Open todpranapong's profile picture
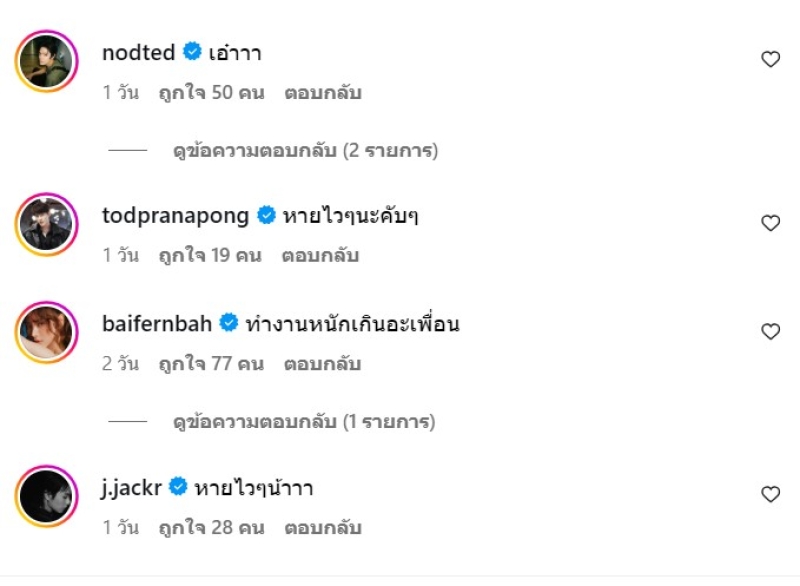This screenshot has width=800, height=586. (x=47, y=224)
